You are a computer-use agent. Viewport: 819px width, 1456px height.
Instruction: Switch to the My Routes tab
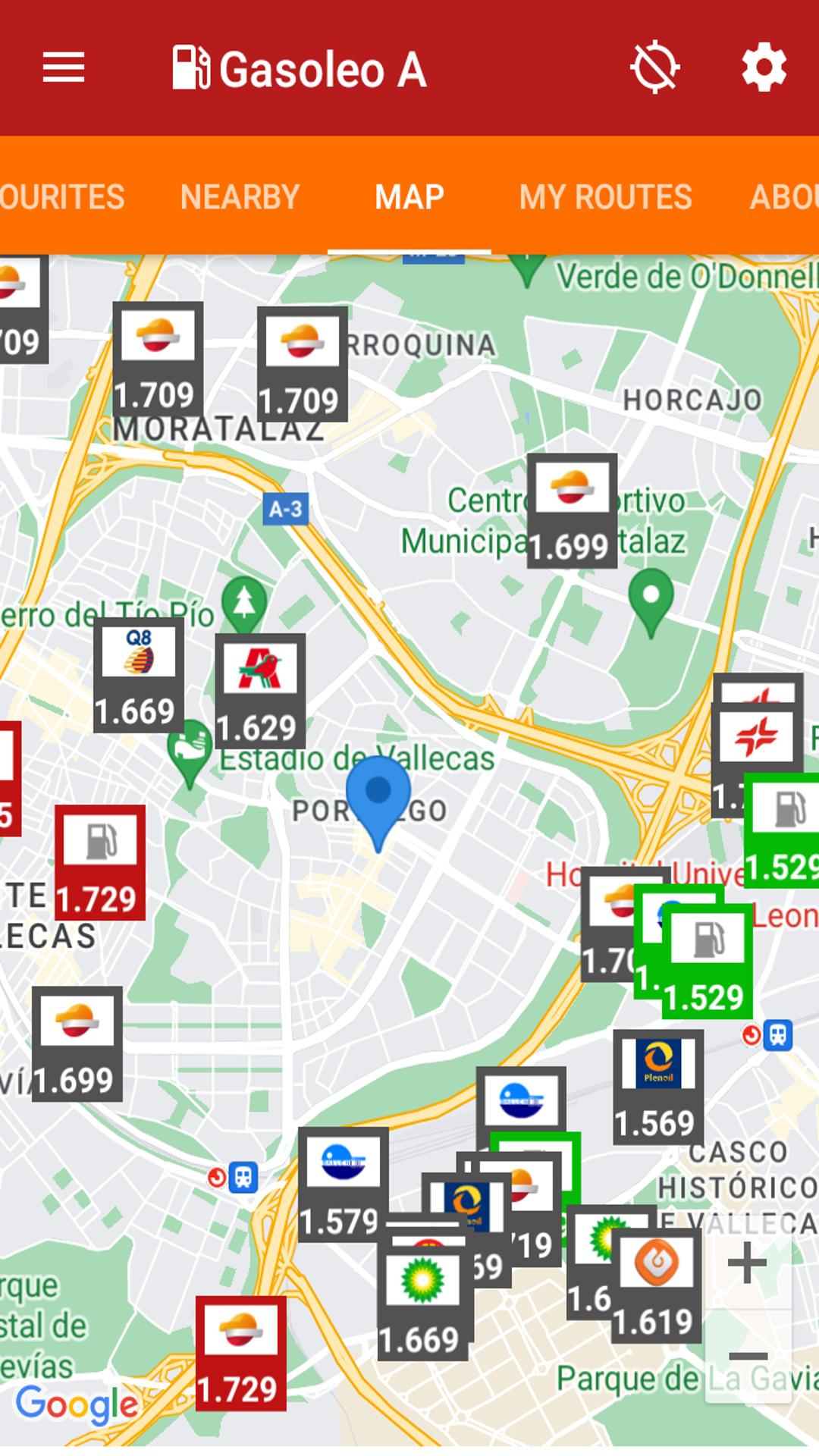tap(605, 197)
